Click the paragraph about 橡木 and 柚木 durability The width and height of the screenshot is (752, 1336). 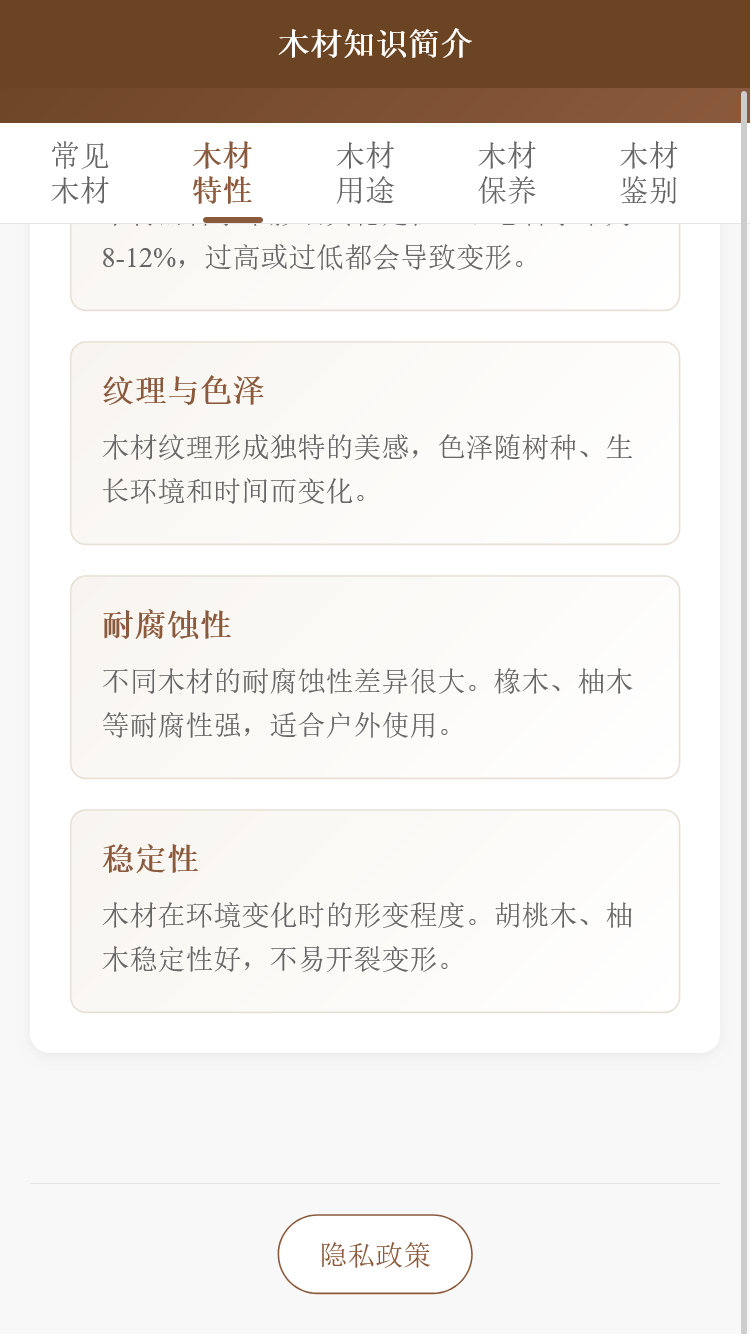coord(367,703)
